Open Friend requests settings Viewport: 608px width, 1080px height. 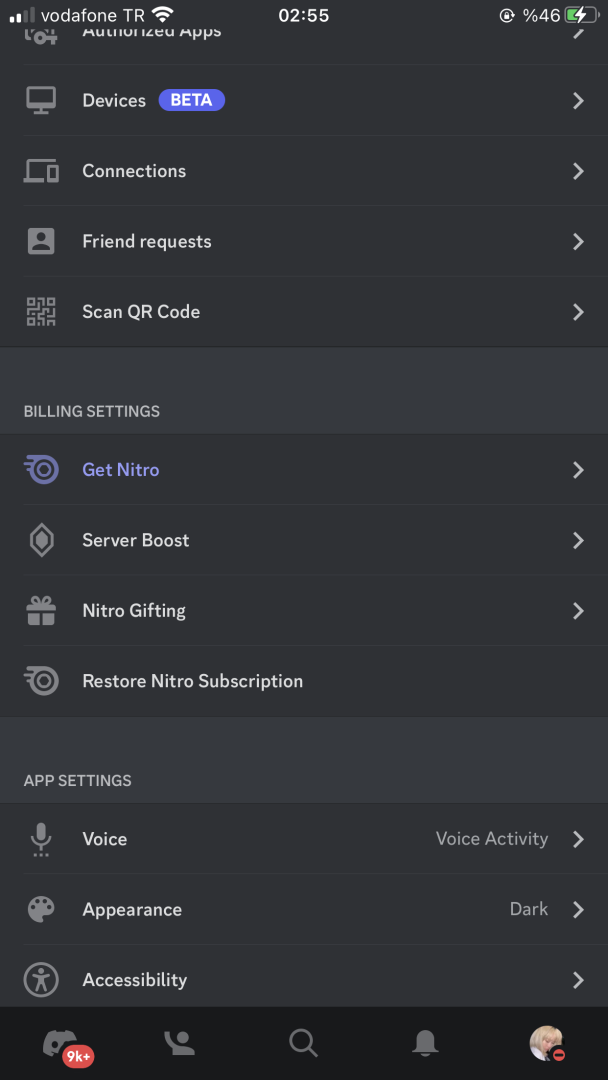click(304, 241)
